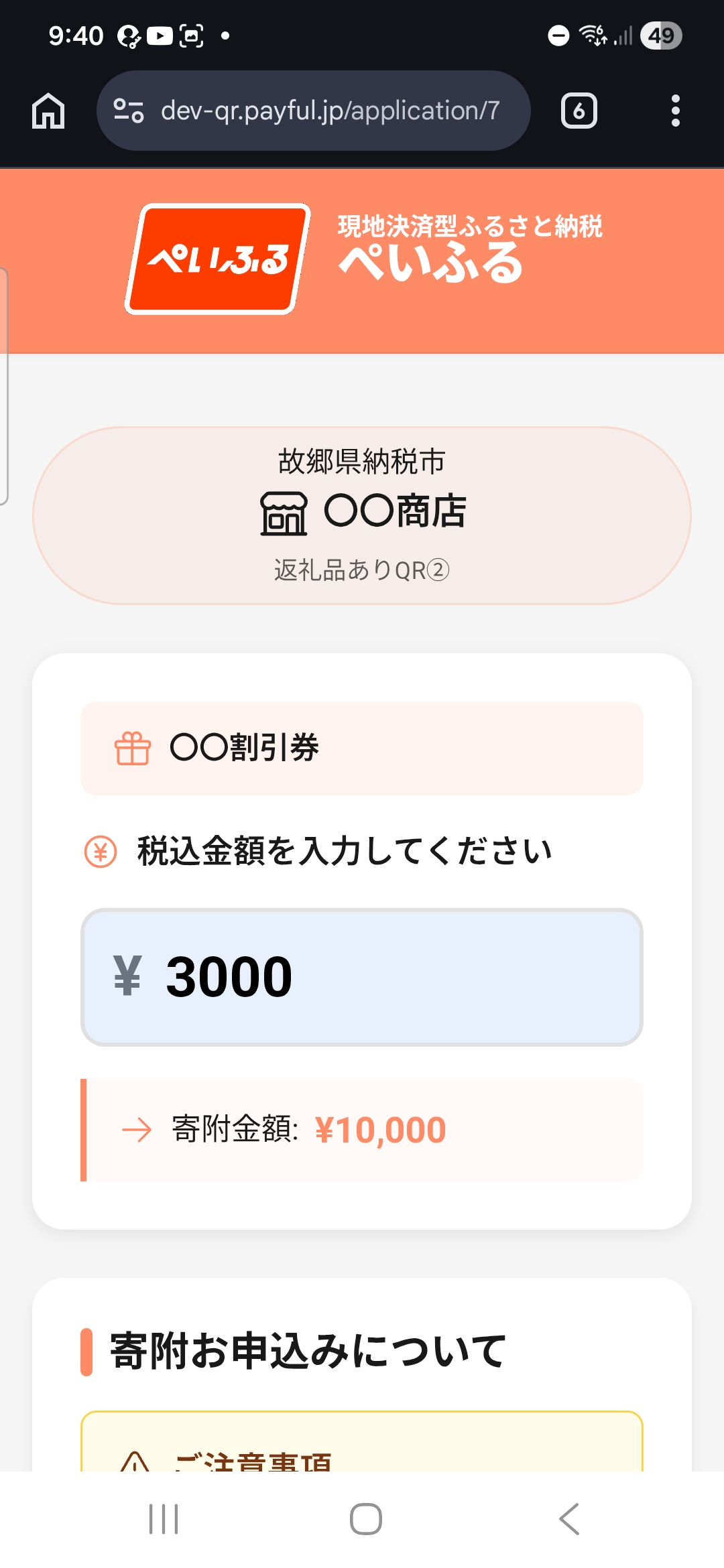This screenshot has height=1568, width=724.
Task: Open the browser home screen icon
Action: 49,111
